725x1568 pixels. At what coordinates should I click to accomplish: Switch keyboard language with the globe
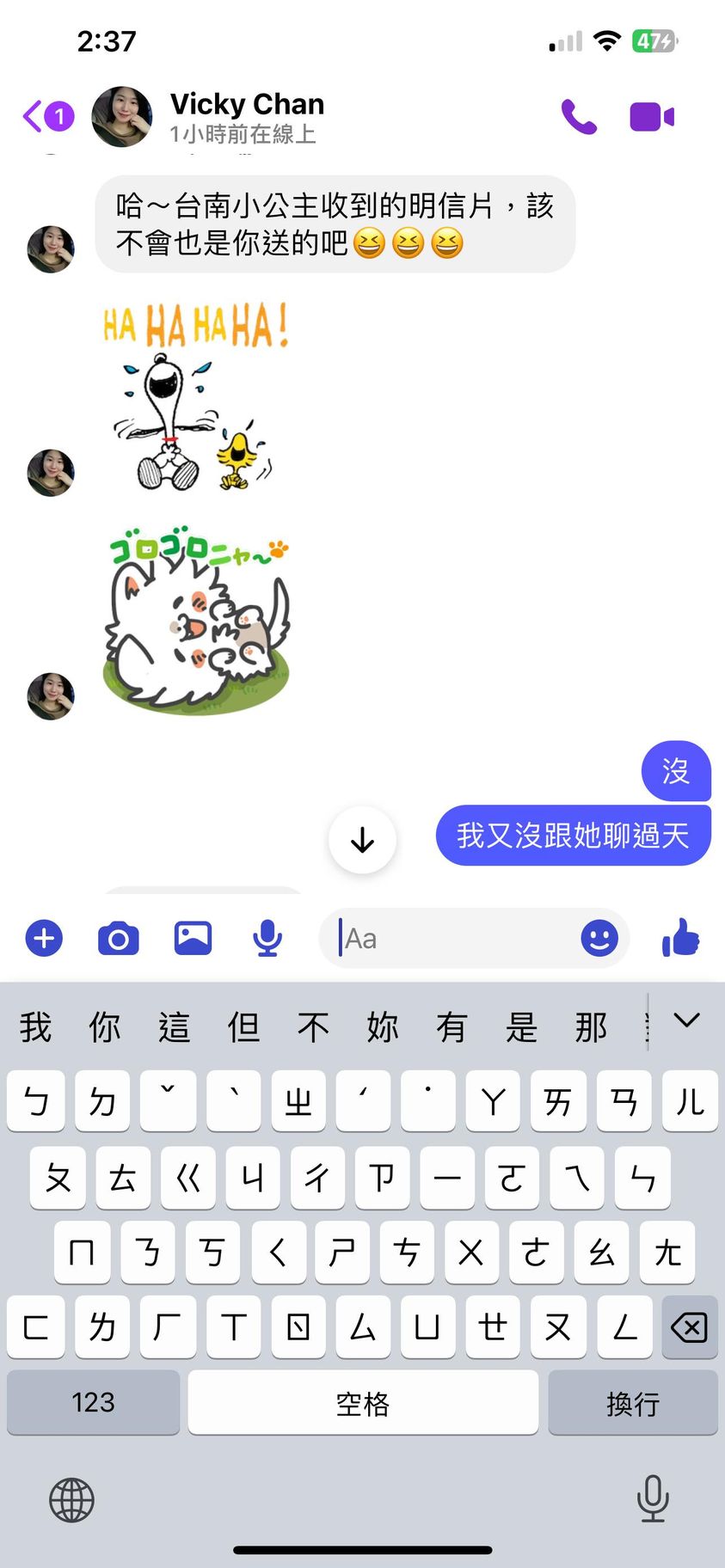71,1500
